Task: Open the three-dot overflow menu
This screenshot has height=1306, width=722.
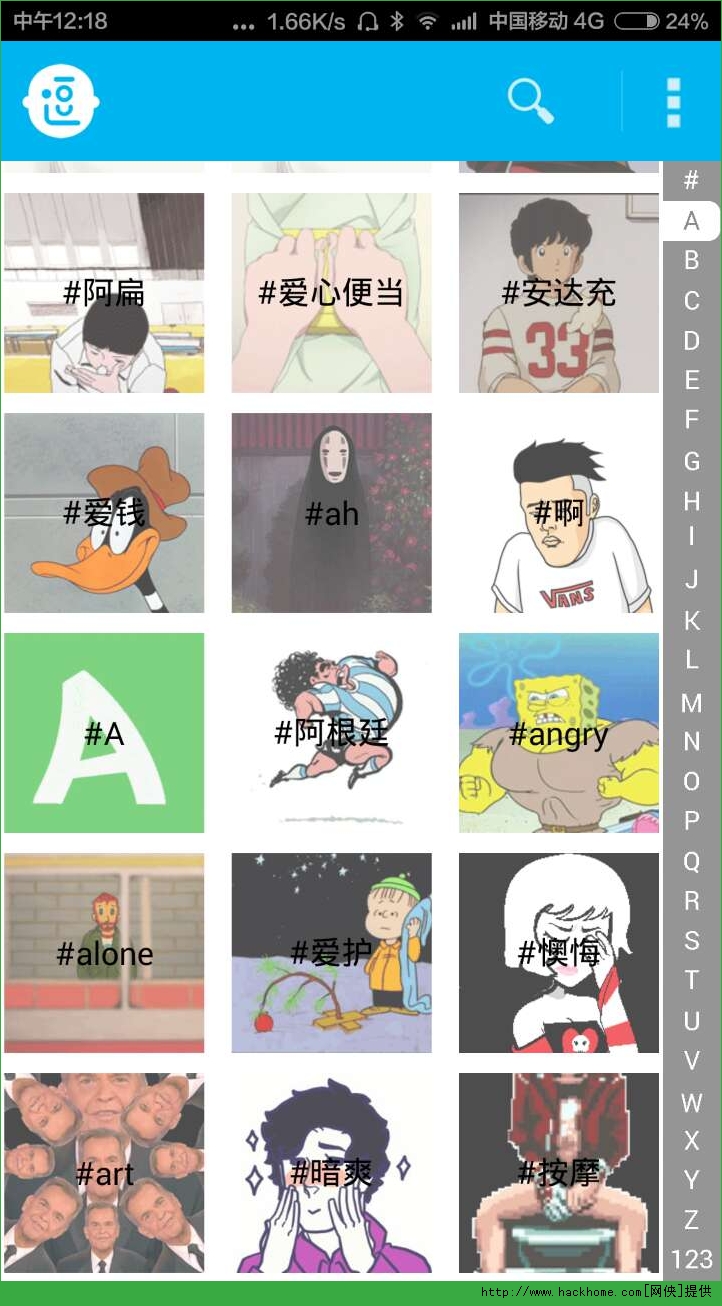Action: coord(673,101)
